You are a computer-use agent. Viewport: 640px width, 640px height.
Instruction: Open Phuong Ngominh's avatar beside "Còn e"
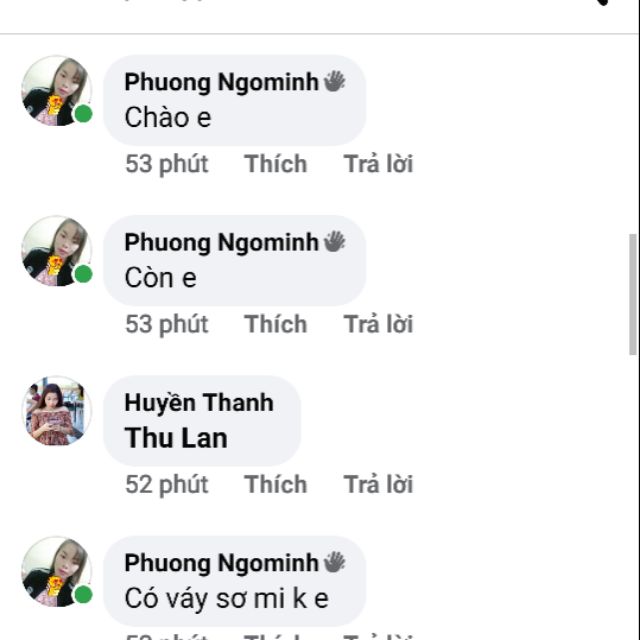click(57, 251)
